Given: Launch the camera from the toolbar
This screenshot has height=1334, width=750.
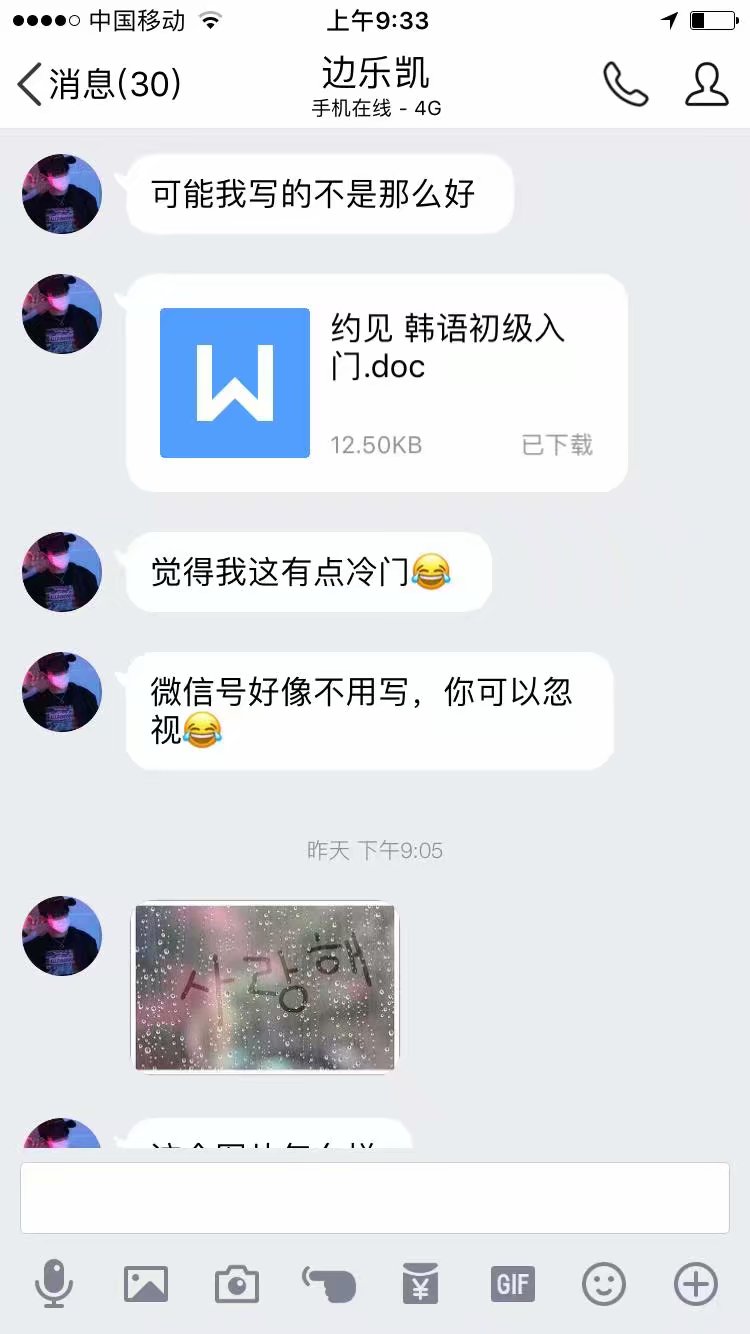Looking at the screenshot, I should pos(237,1283).
